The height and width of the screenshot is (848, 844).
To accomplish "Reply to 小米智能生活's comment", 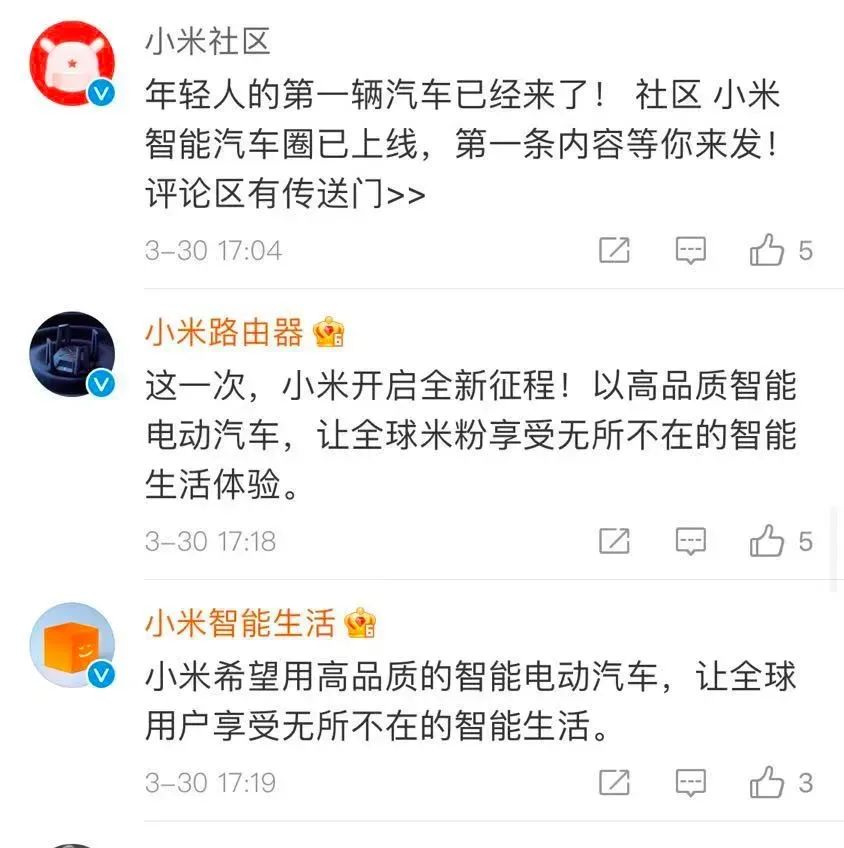I will coord(690,783).
